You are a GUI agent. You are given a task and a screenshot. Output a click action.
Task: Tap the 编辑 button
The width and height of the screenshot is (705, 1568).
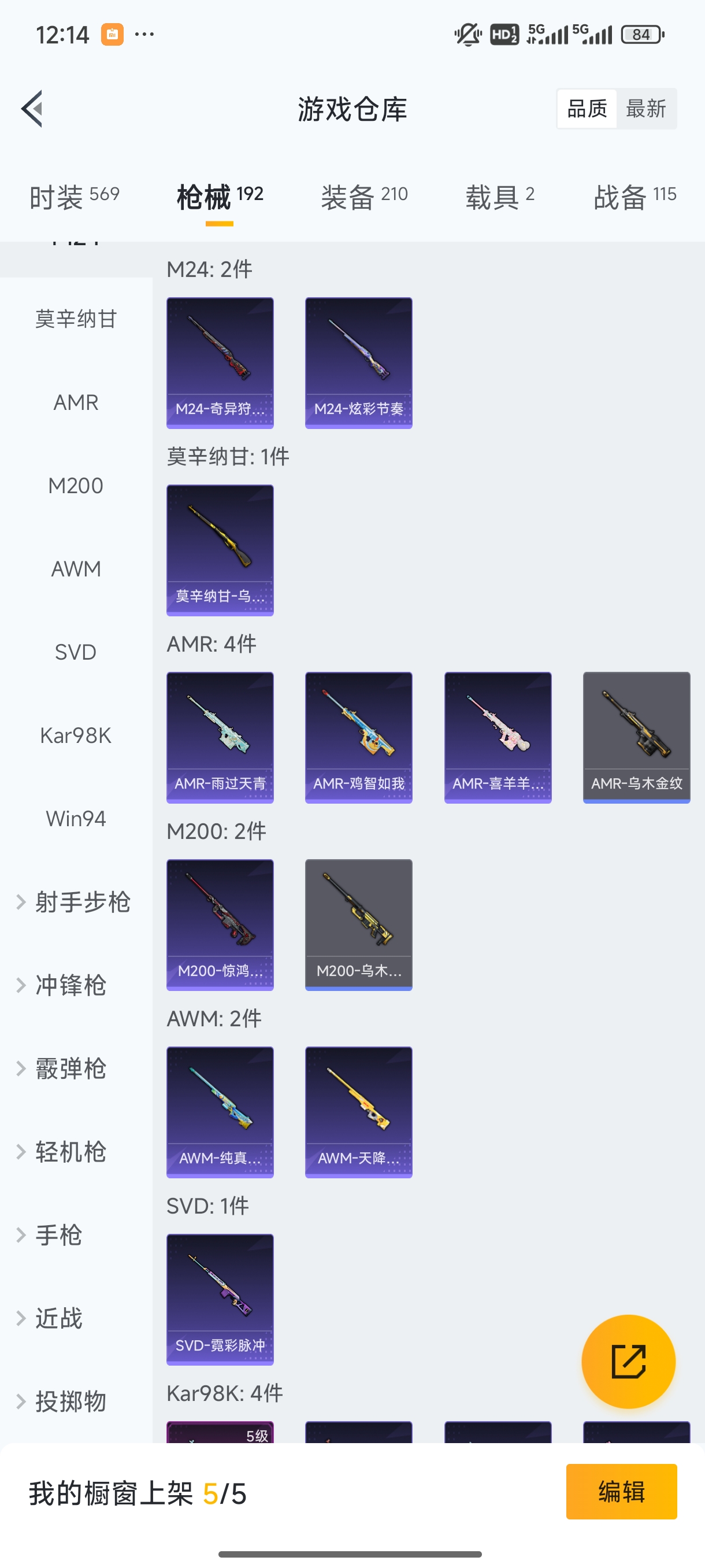point(622,1492)
